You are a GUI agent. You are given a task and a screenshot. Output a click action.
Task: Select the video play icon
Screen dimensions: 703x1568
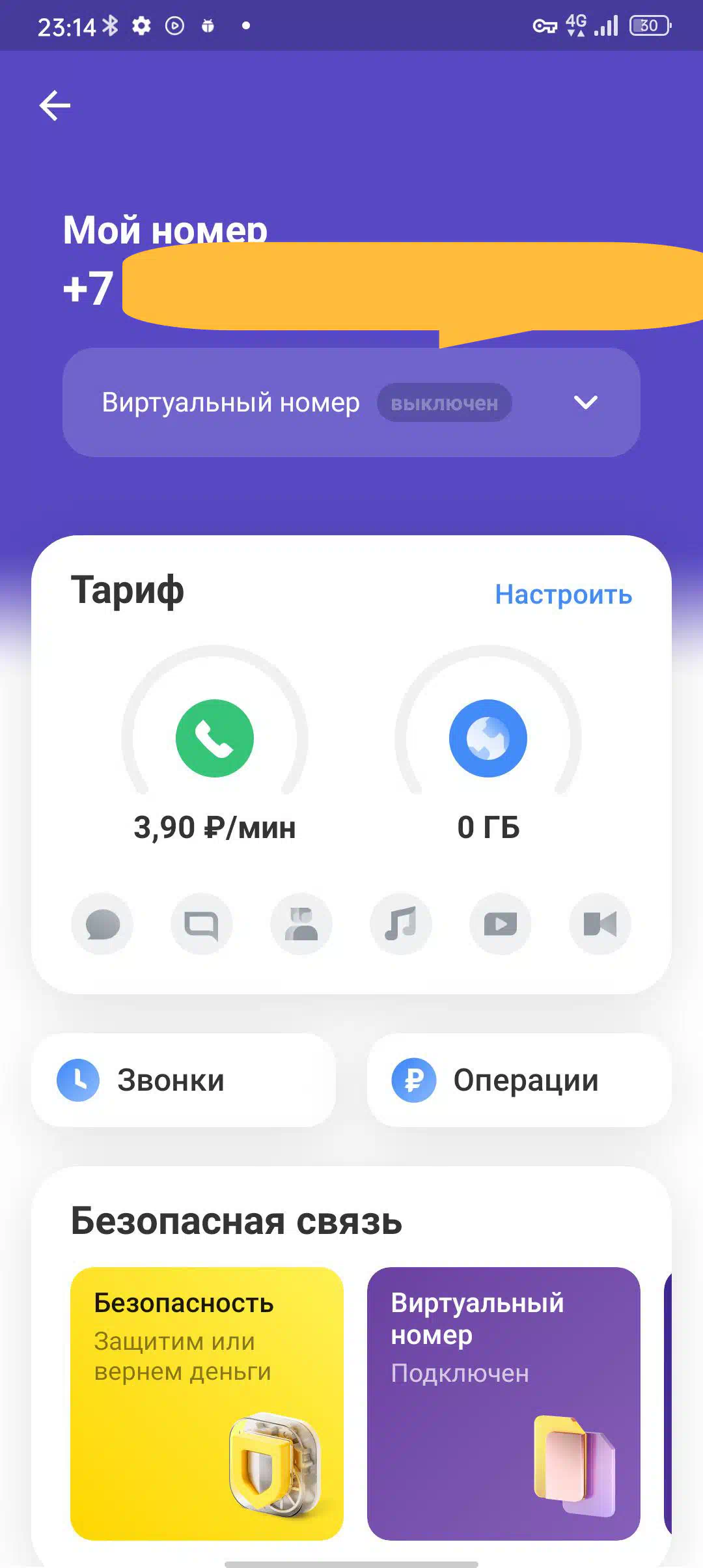pos(501,924)
